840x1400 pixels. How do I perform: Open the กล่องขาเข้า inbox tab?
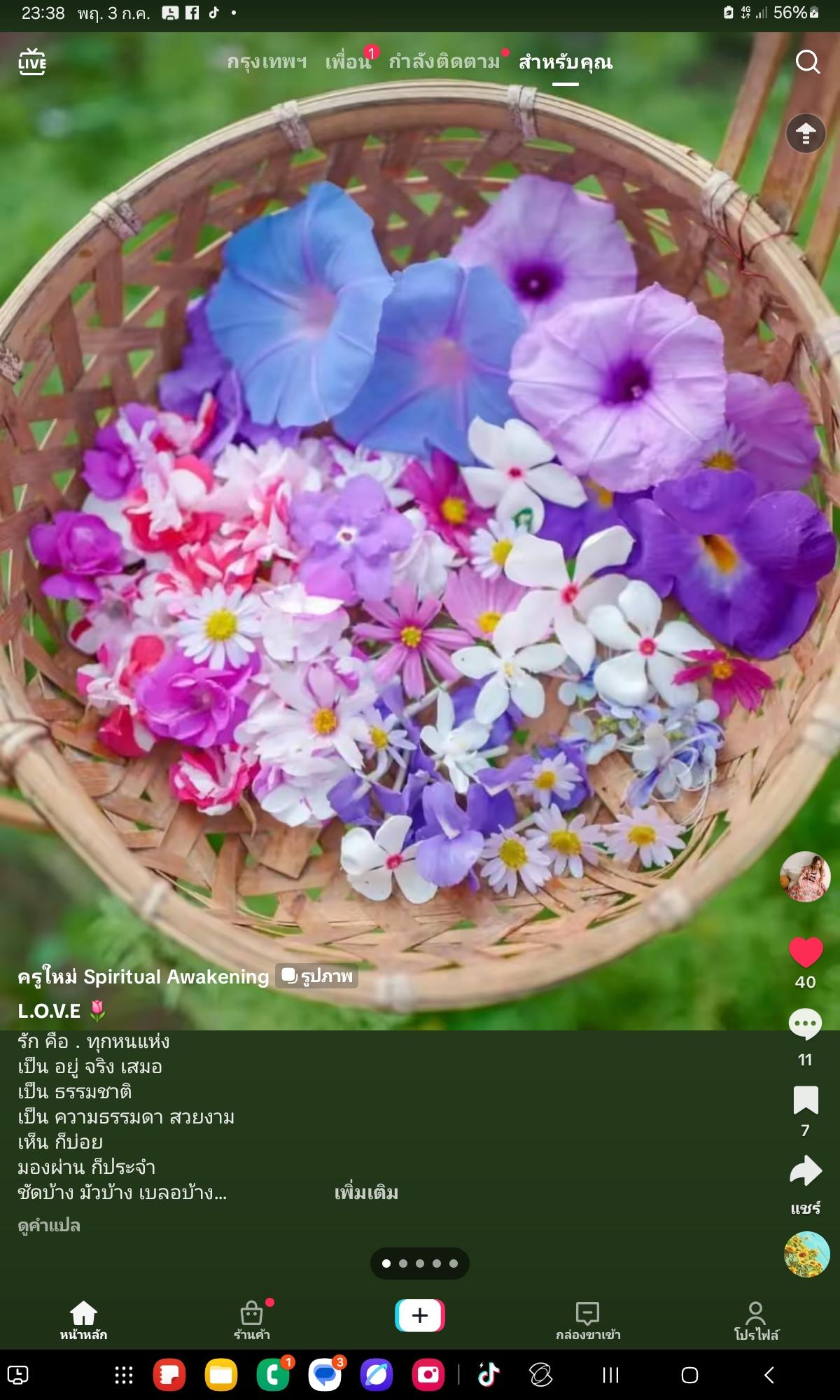(x=588, y=1320)
